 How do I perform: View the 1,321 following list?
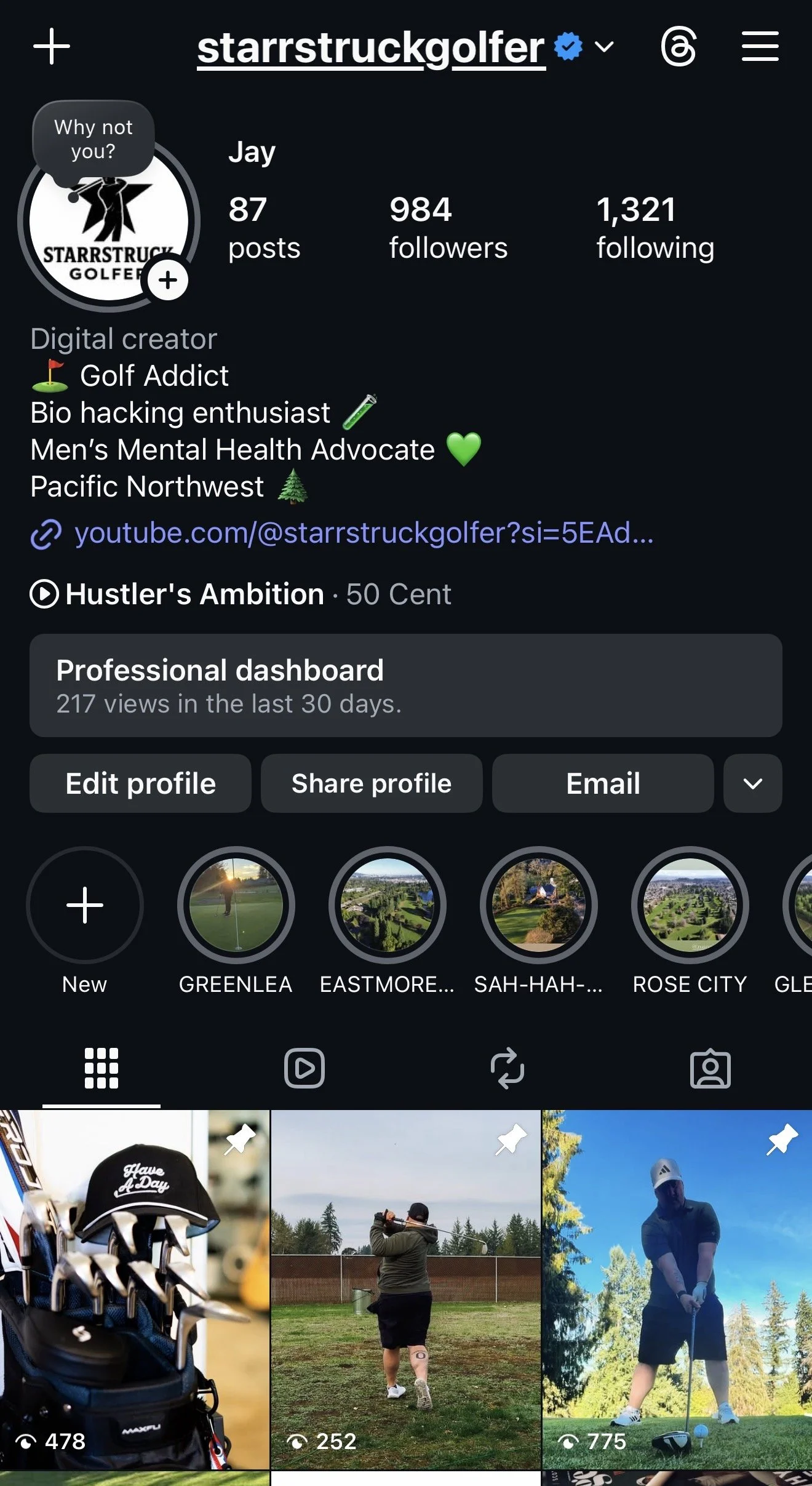655,228
